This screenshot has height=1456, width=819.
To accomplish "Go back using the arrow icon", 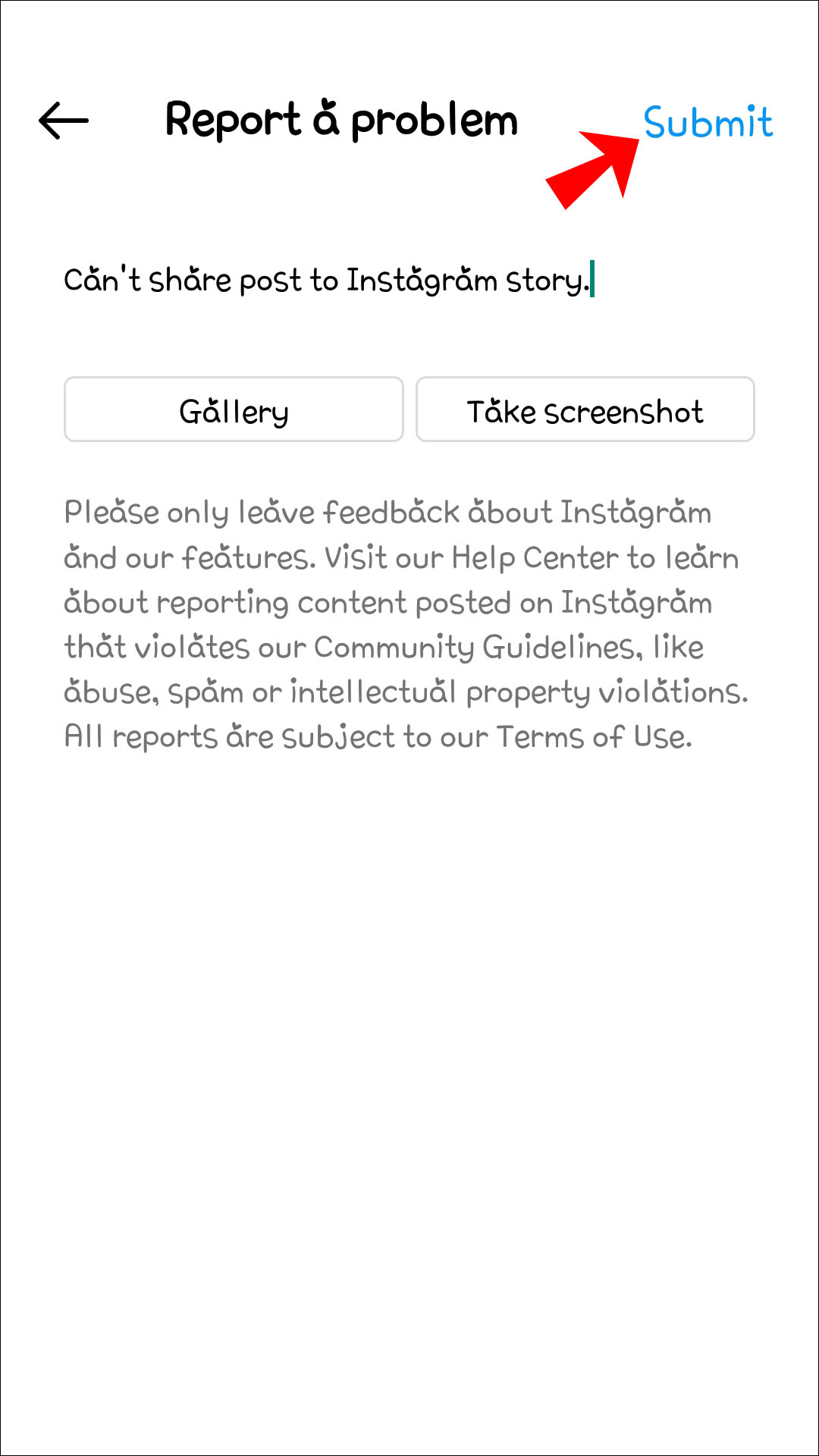I will 64,121.
